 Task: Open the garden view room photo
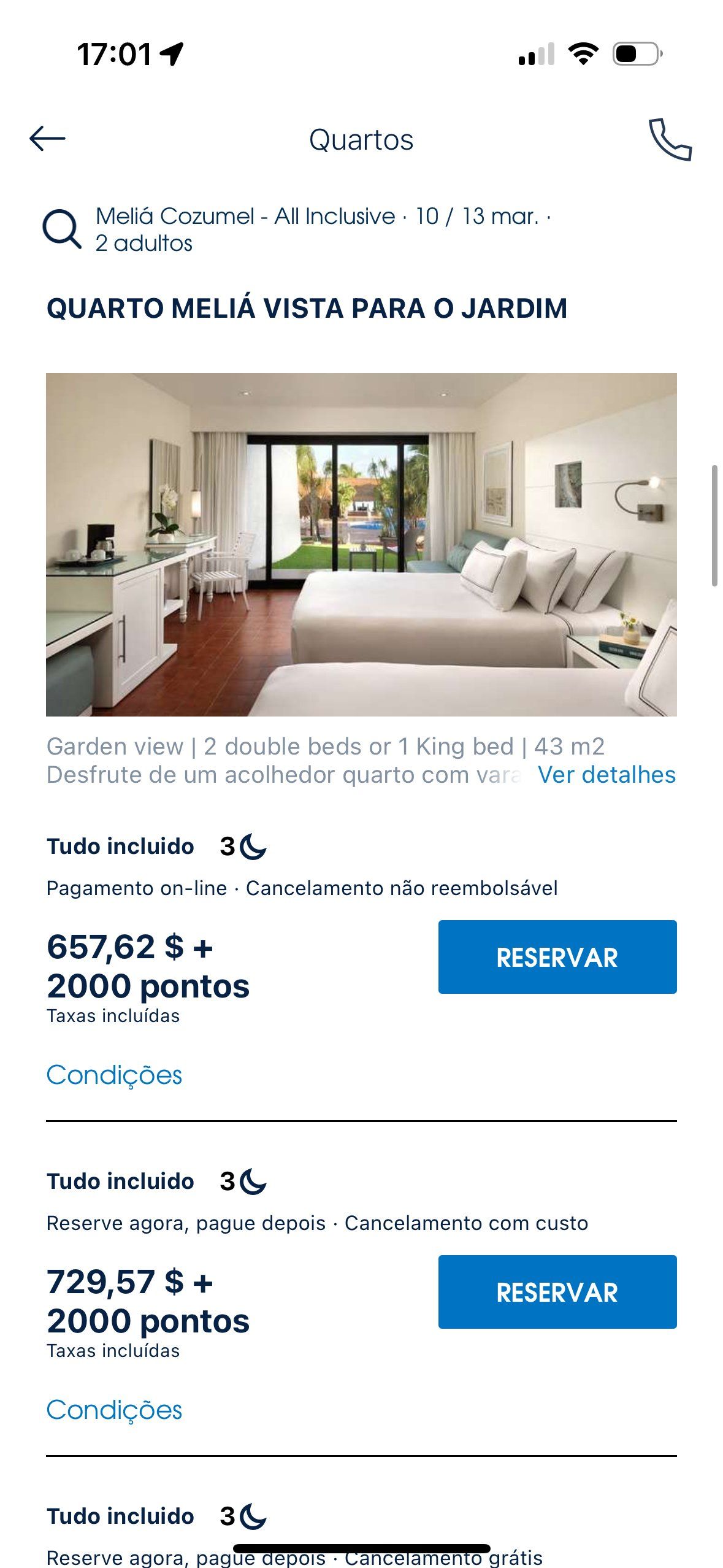tap(361, 544)
